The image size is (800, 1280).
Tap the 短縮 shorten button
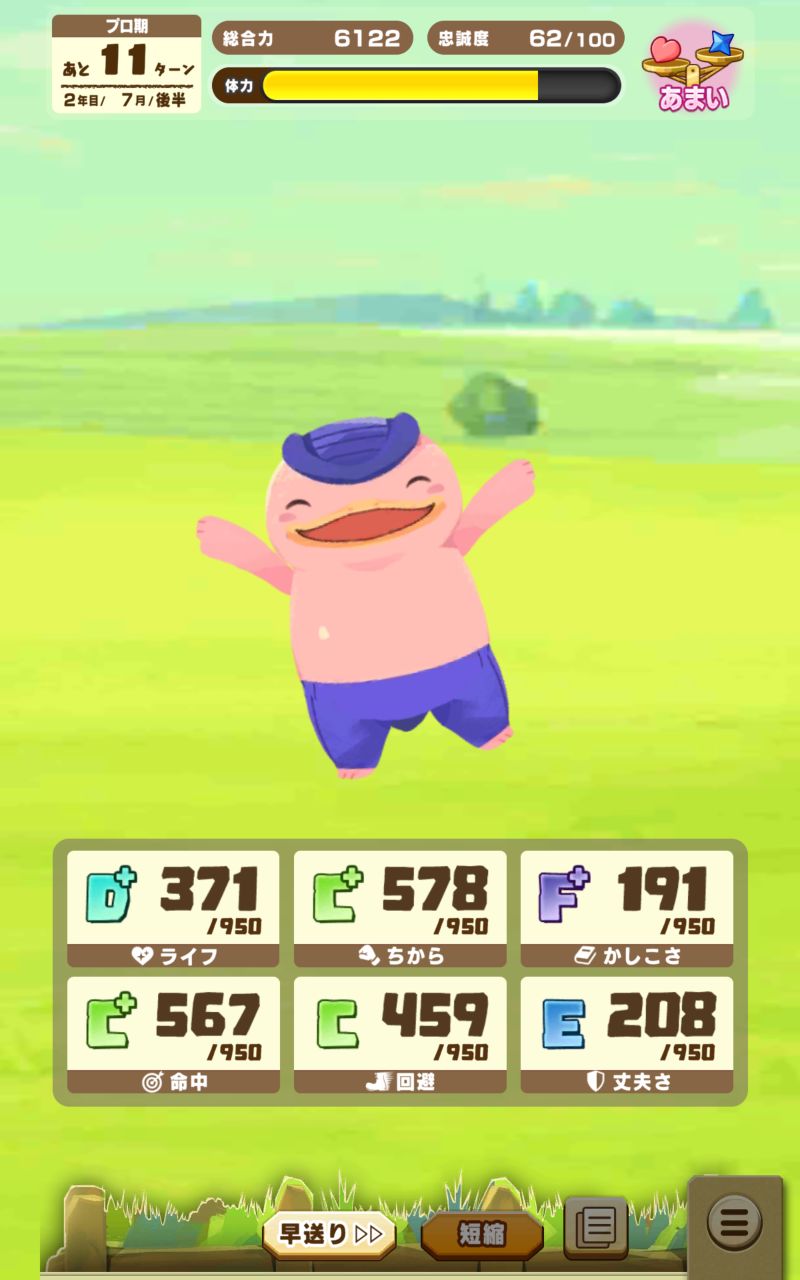click(x=482, y=1234)
